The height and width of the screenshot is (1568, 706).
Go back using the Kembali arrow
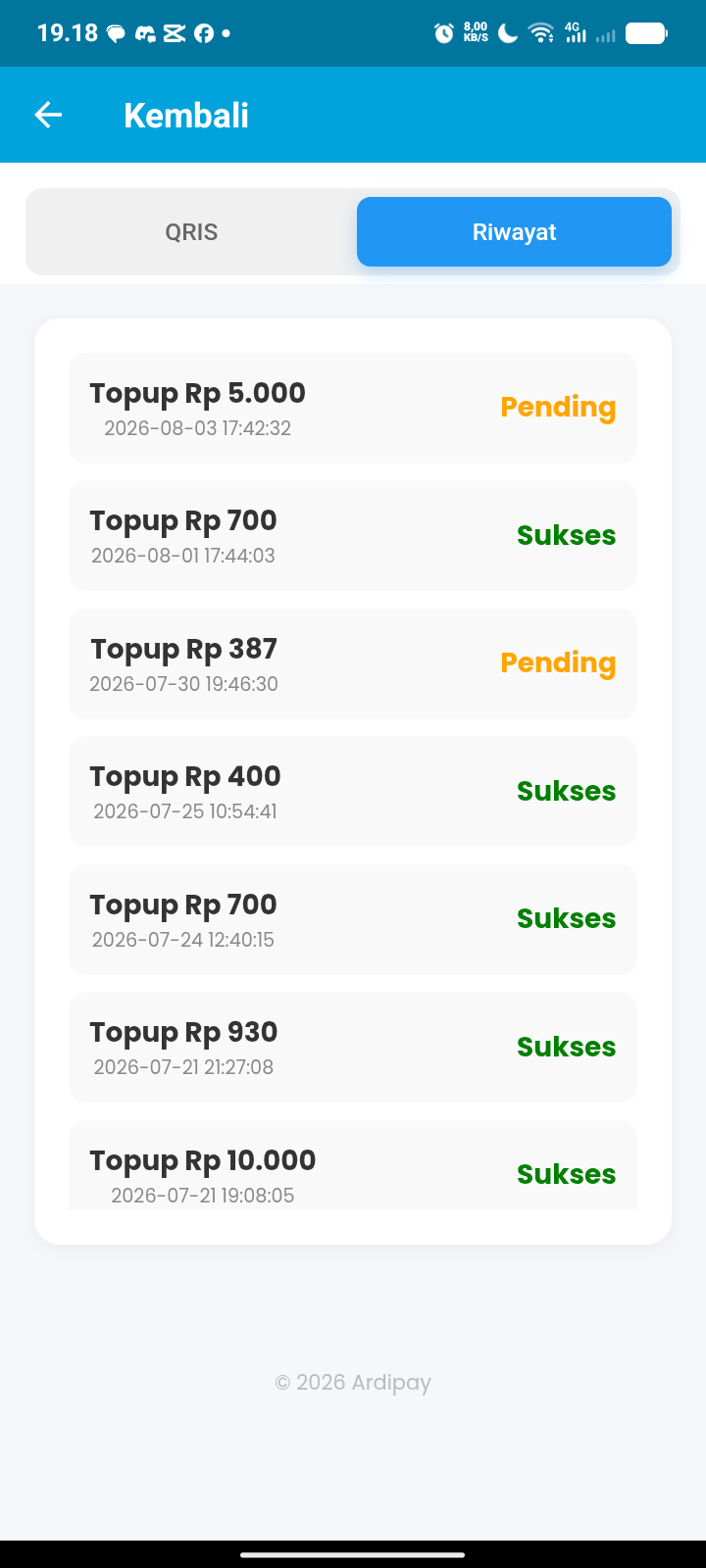[48, 115]
